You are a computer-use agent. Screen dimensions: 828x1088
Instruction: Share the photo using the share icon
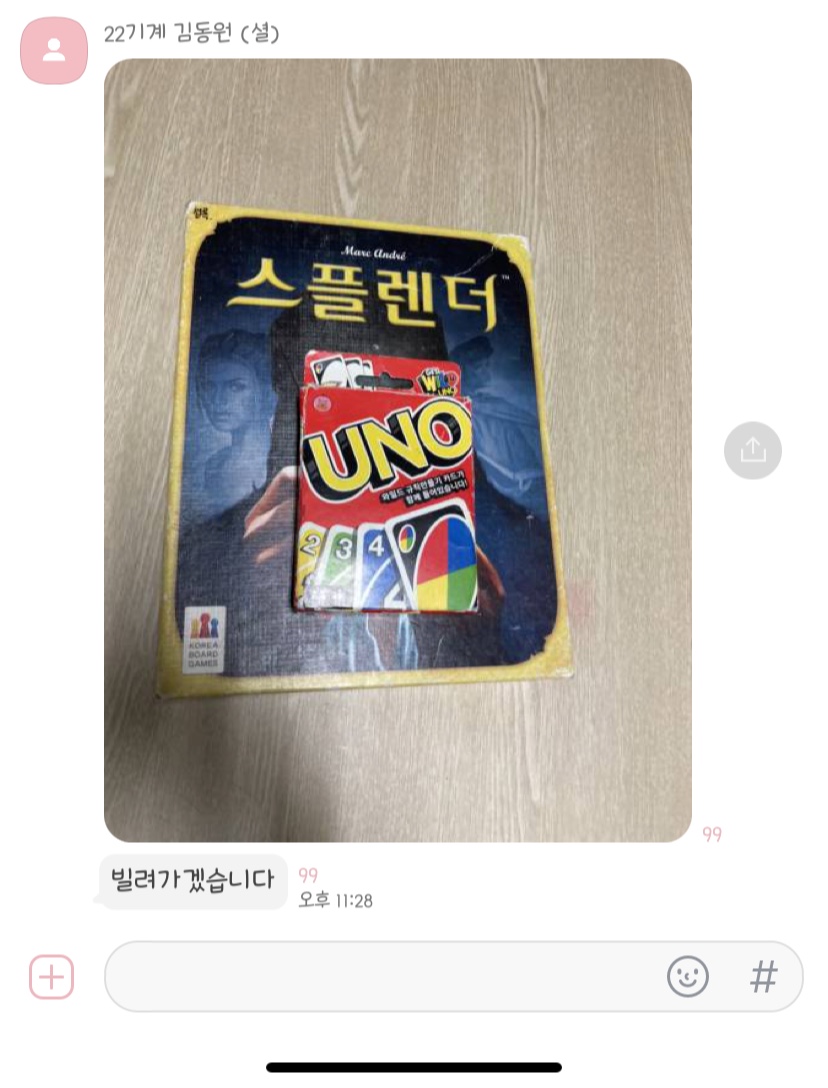coord(752,451)
